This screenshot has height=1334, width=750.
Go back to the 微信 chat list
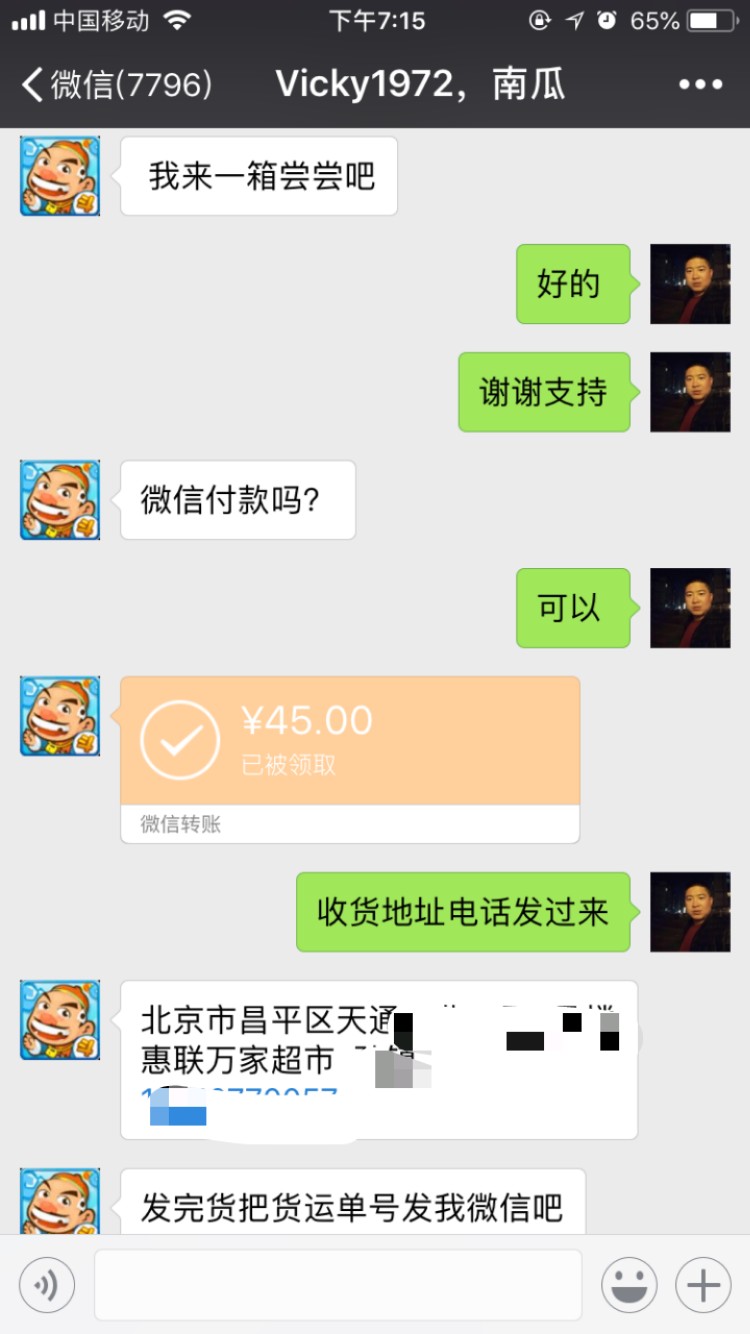click(x=116, y=84)
